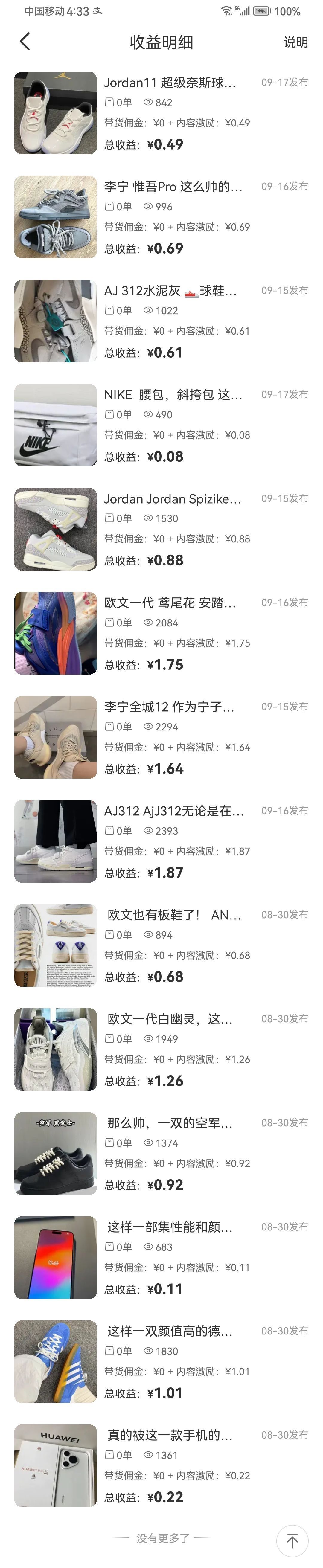Viewport: 323px width, 1568px height.
Task: Open the Jordan11 超级奈斯球 post
Action: point(170,83)
